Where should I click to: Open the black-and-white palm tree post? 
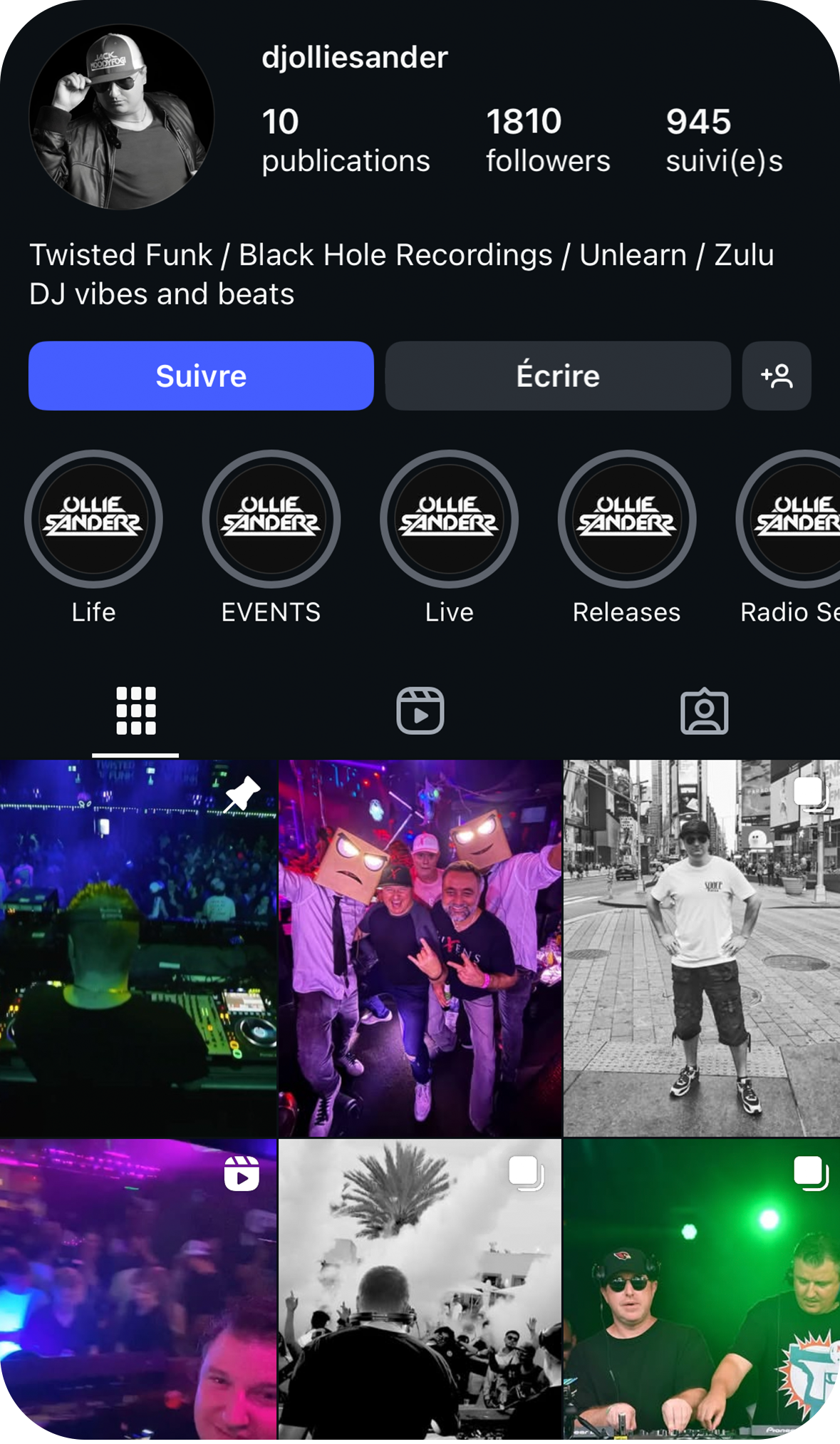[420, 1290]
